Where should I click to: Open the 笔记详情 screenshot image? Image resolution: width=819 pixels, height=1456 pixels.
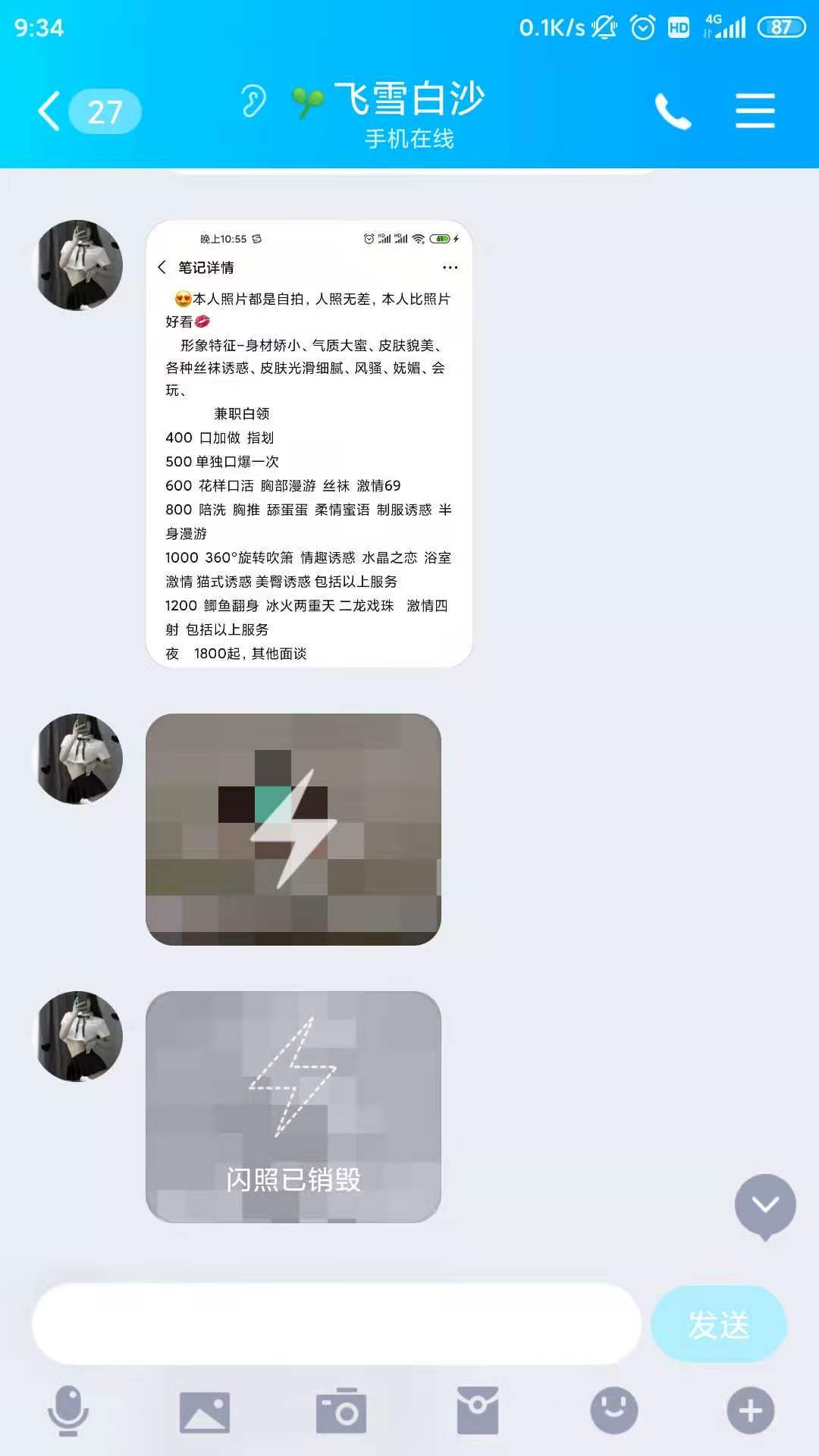pos(309,444)
